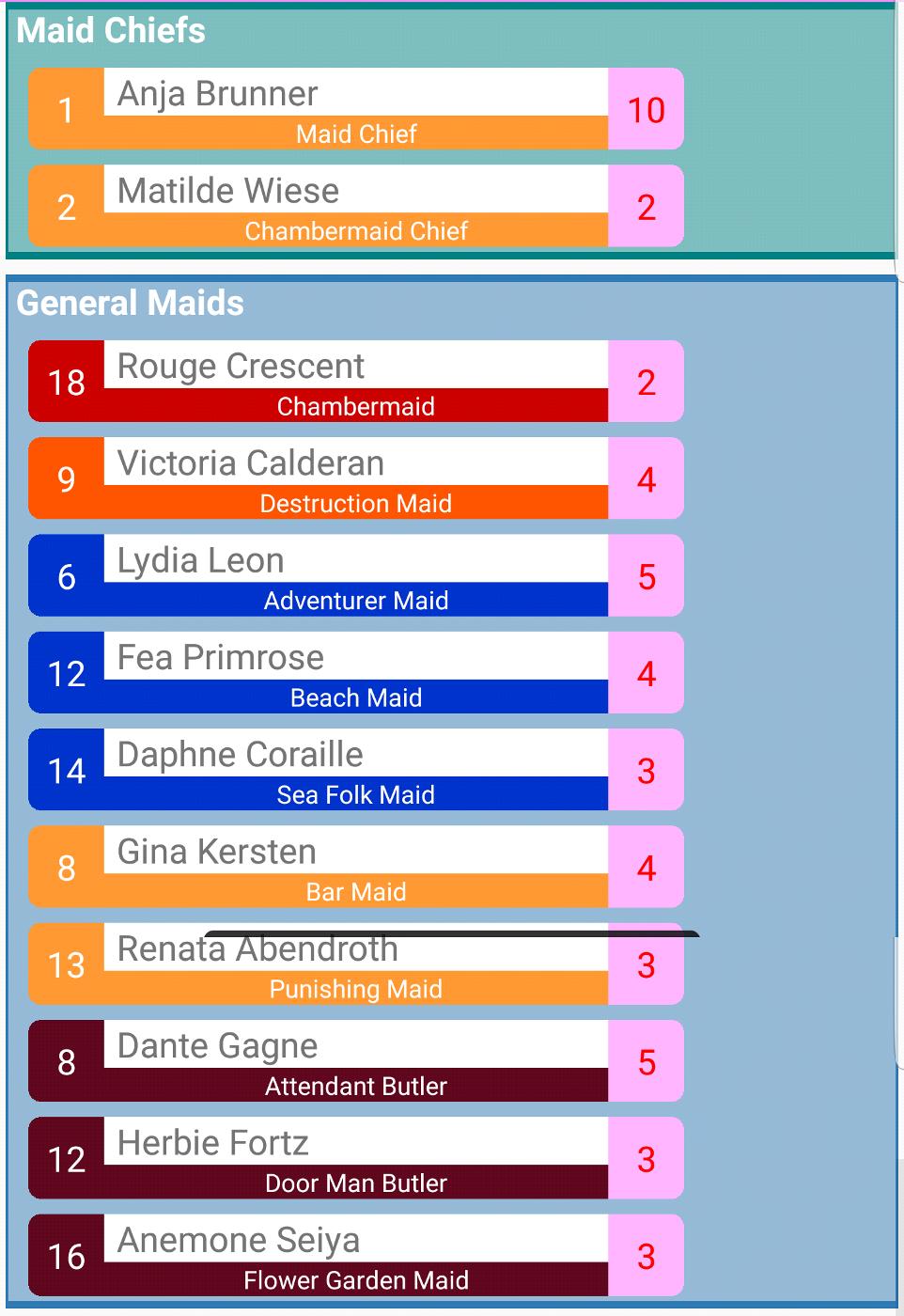
Task: Open Victoria Calderan's Destruction Maid card
Action: 355,478
